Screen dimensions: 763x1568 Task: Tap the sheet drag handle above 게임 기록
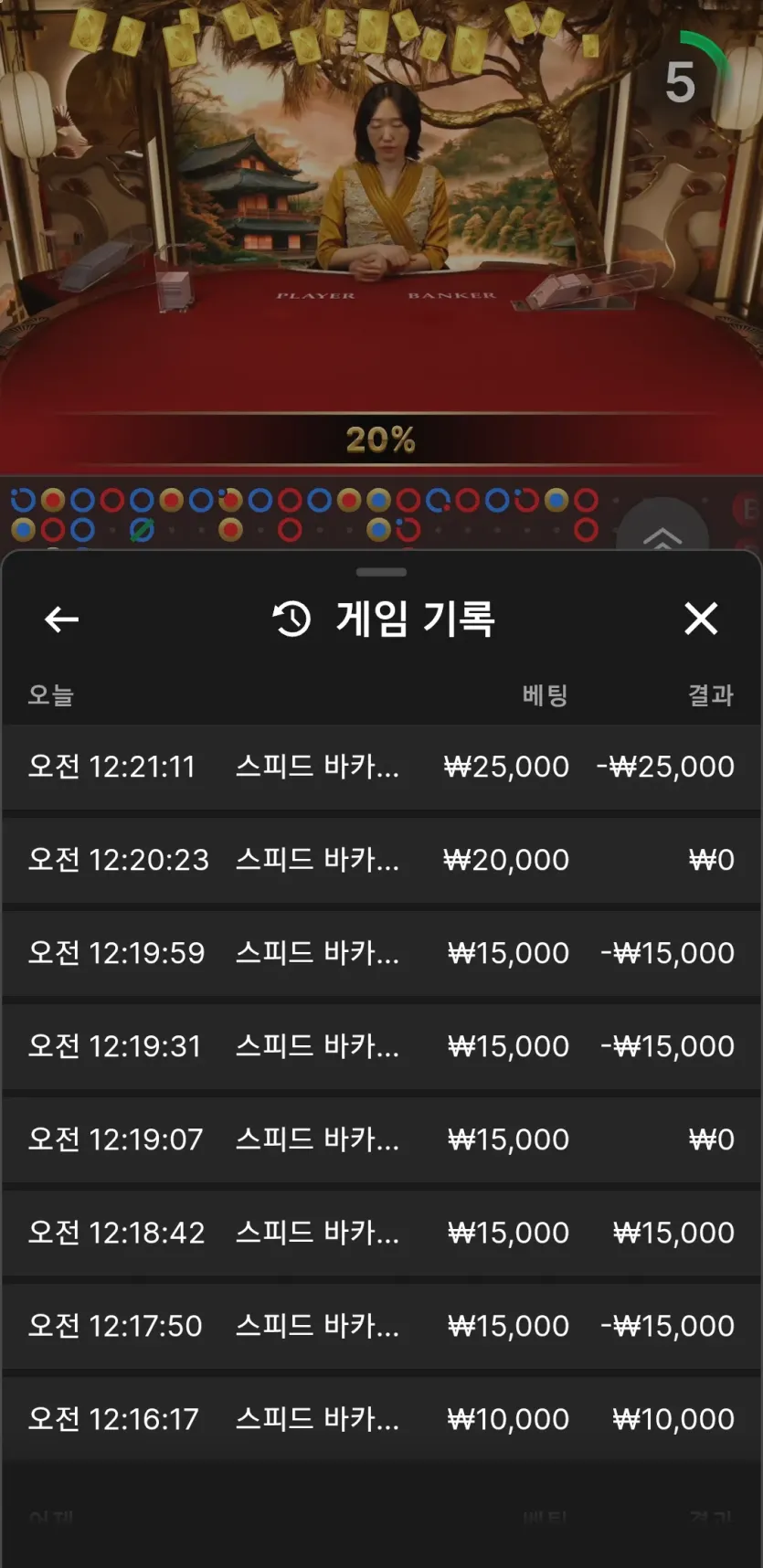pos(381,572)
